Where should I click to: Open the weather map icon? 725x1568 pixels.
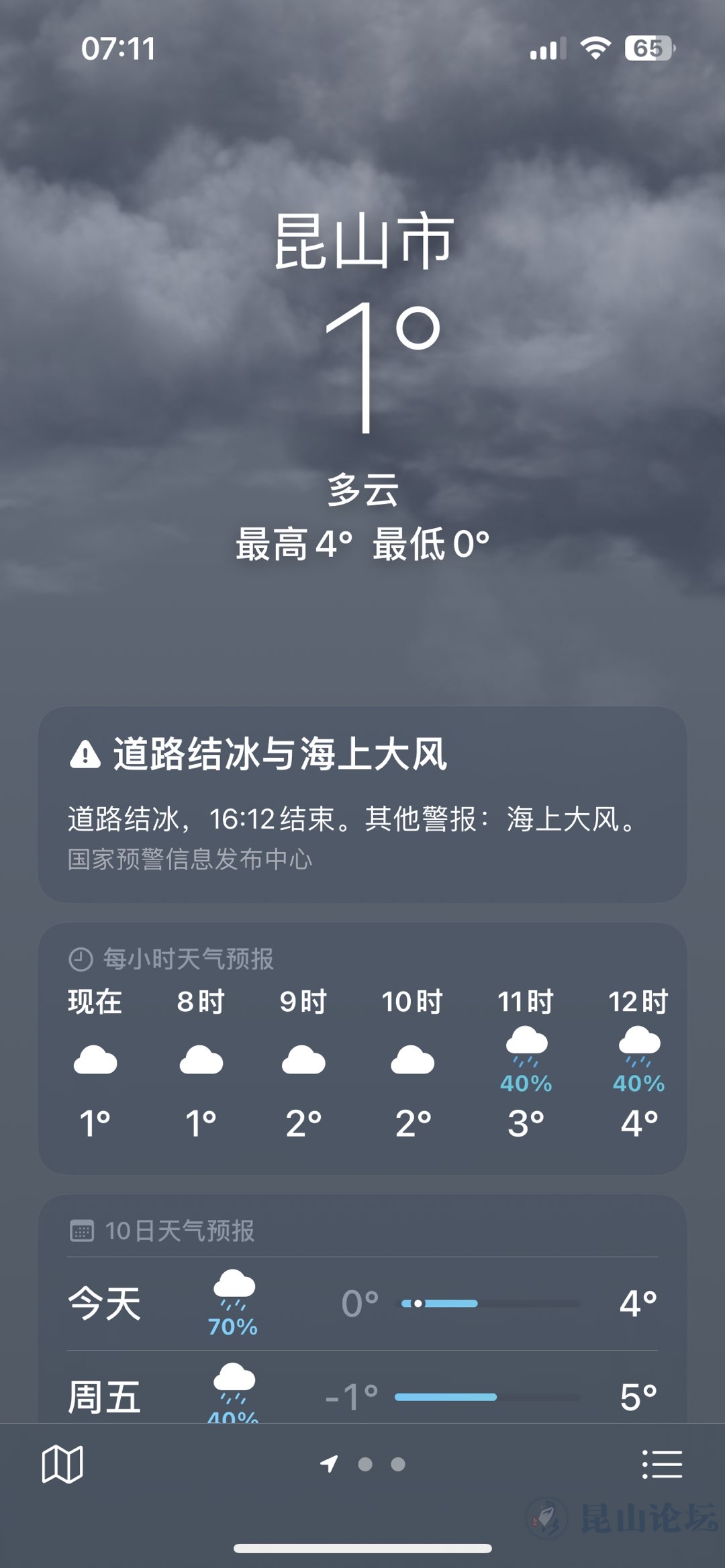point(62,1464)
